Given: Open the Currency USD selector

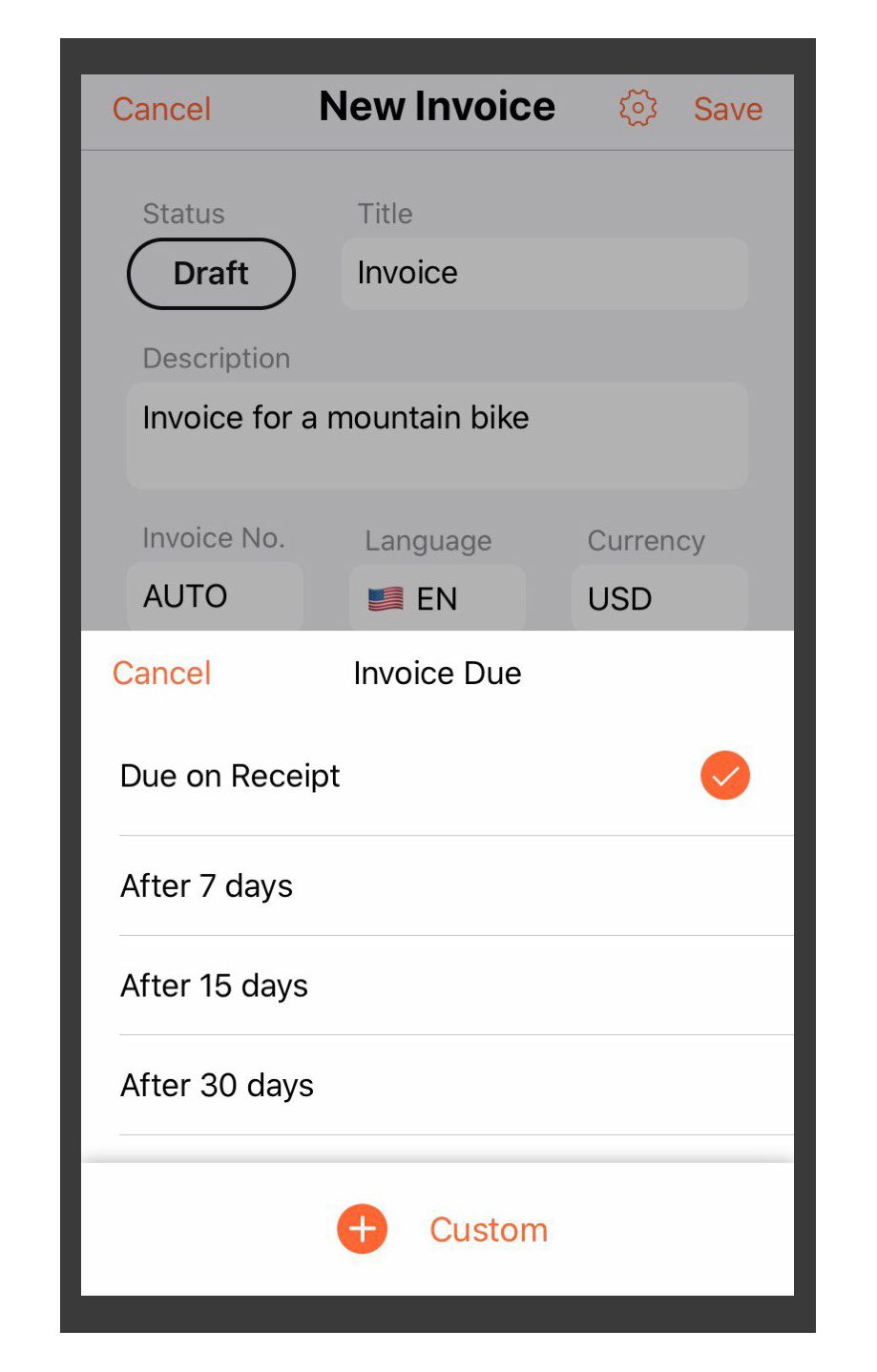Looking at the screenshot, I should [658, 599].
